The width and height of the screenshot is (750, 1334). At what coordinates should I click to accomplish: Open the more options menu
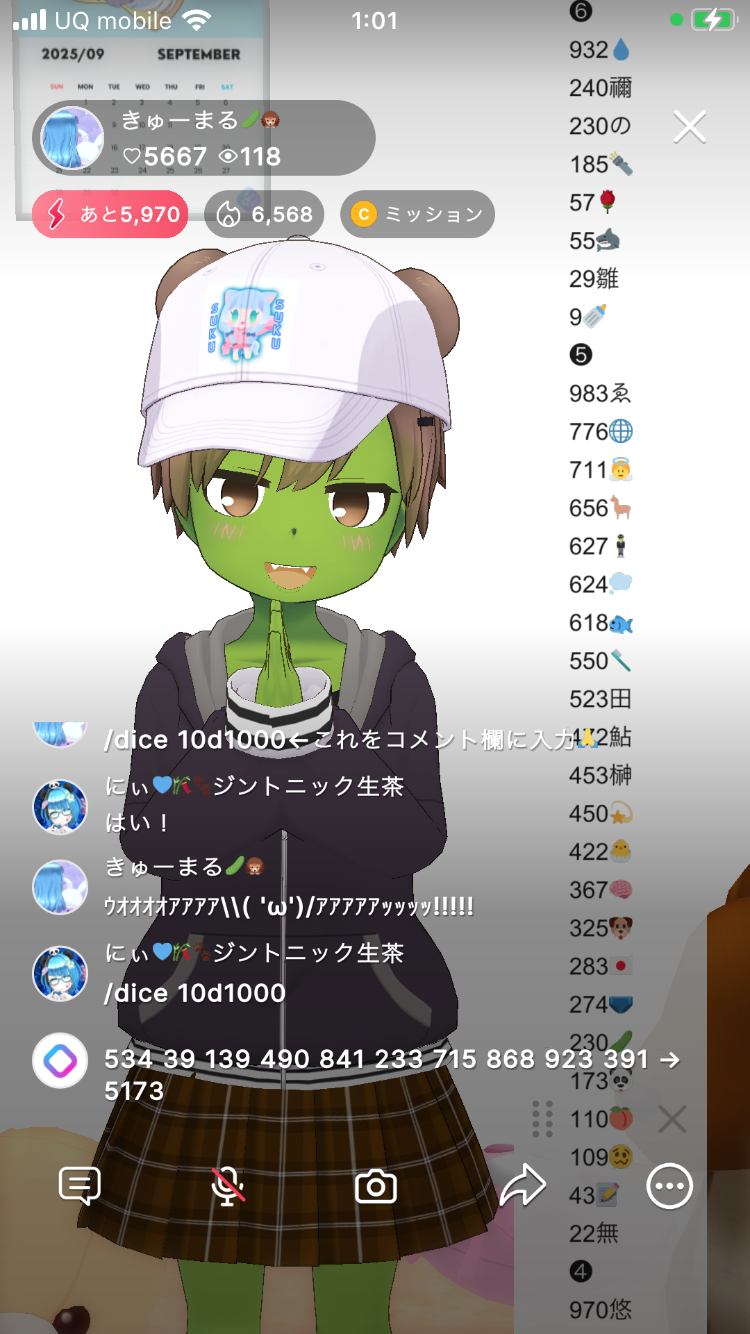669,1187
